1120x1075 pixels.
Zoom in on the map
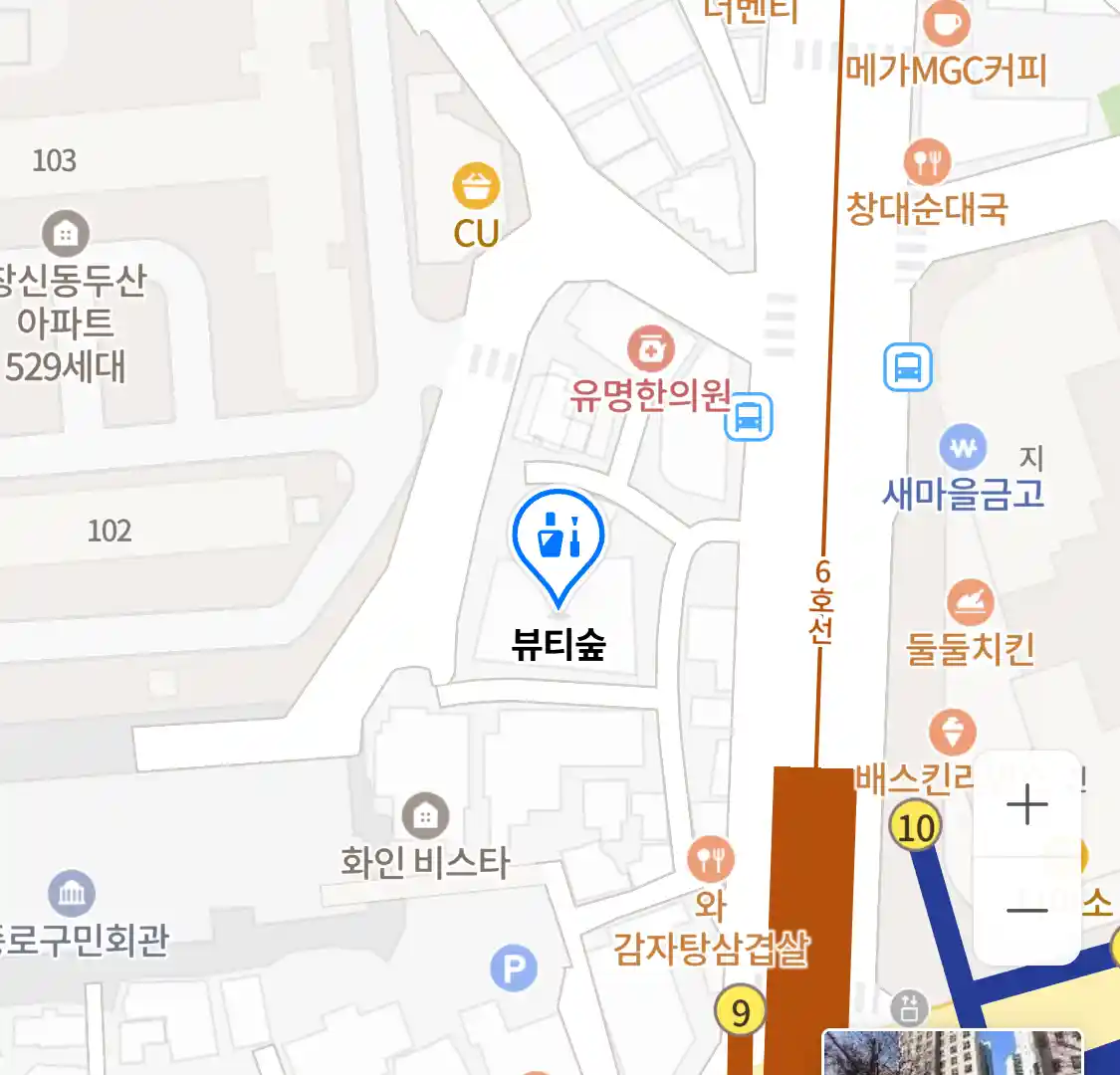(1026, 804)
